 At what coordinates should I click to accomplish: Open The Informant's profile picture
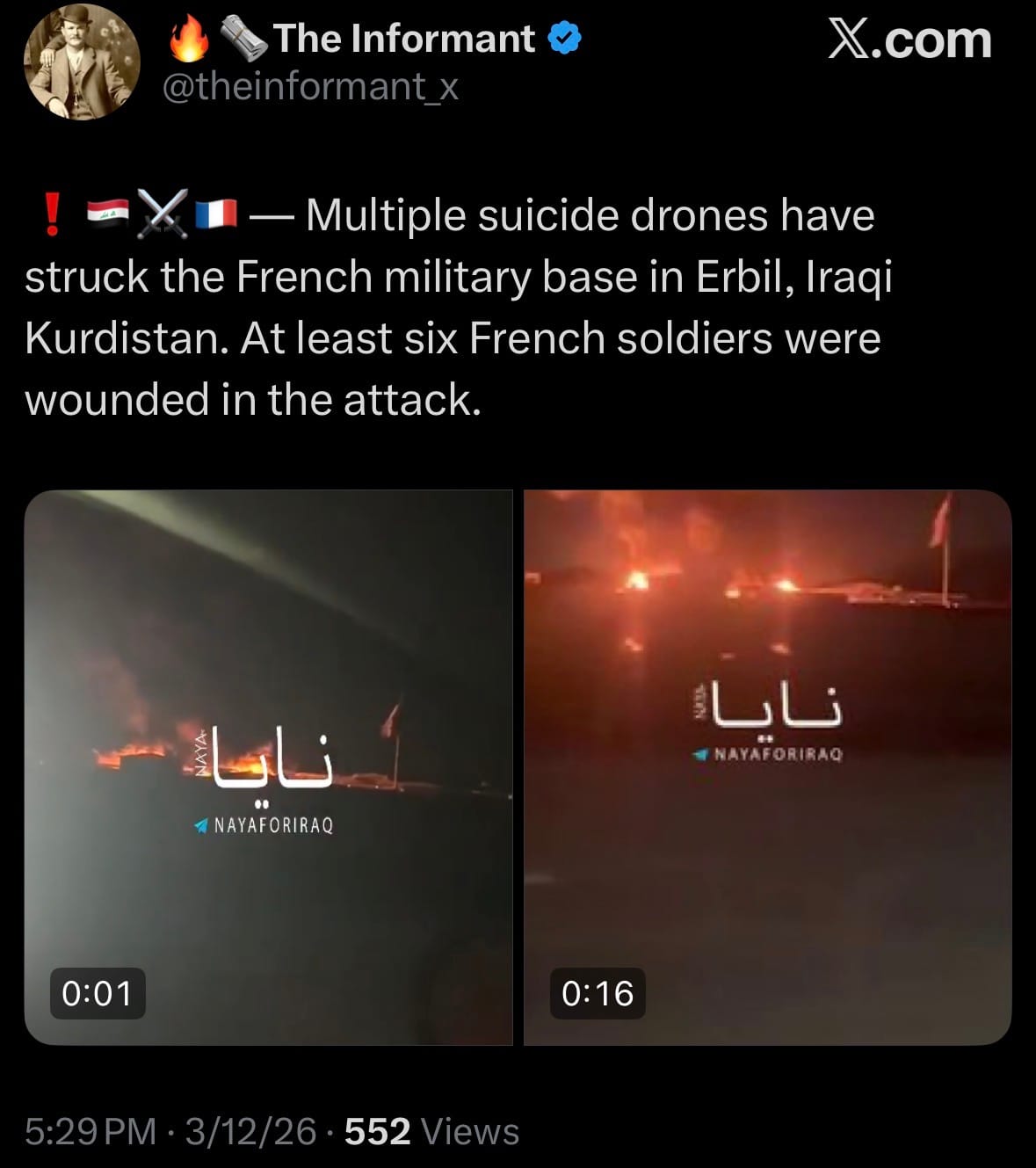(x=81, y=62)
